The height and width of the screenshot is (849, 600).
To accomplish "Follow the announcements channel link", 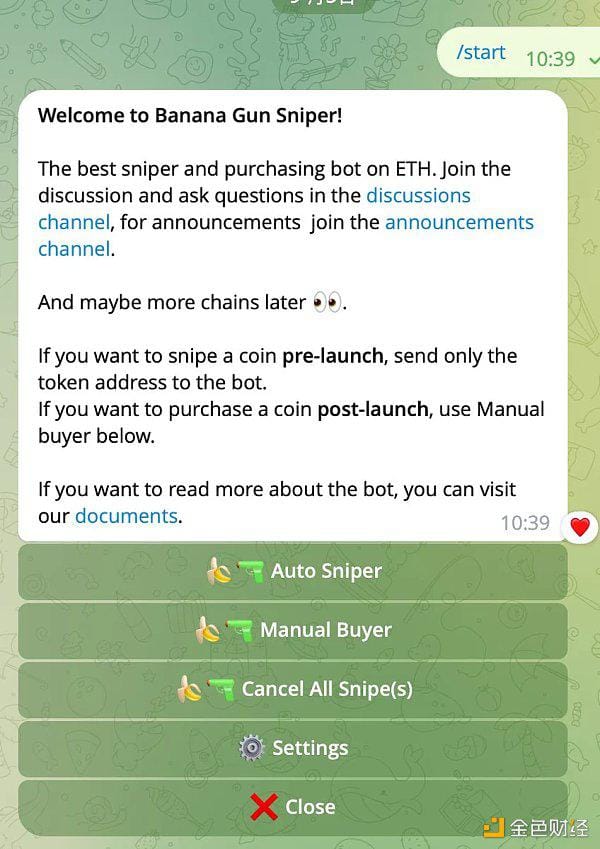I will (459, 222).
